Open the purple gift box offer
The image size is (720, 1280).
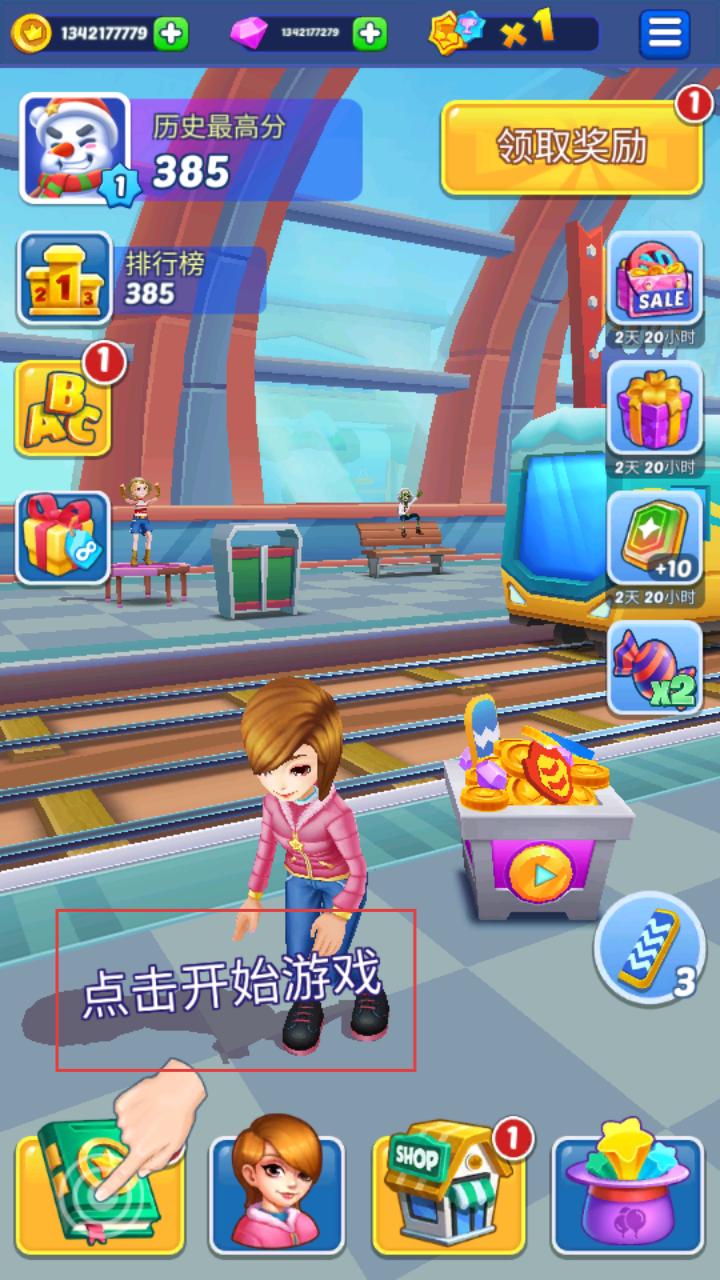click(x=655, y=410)
